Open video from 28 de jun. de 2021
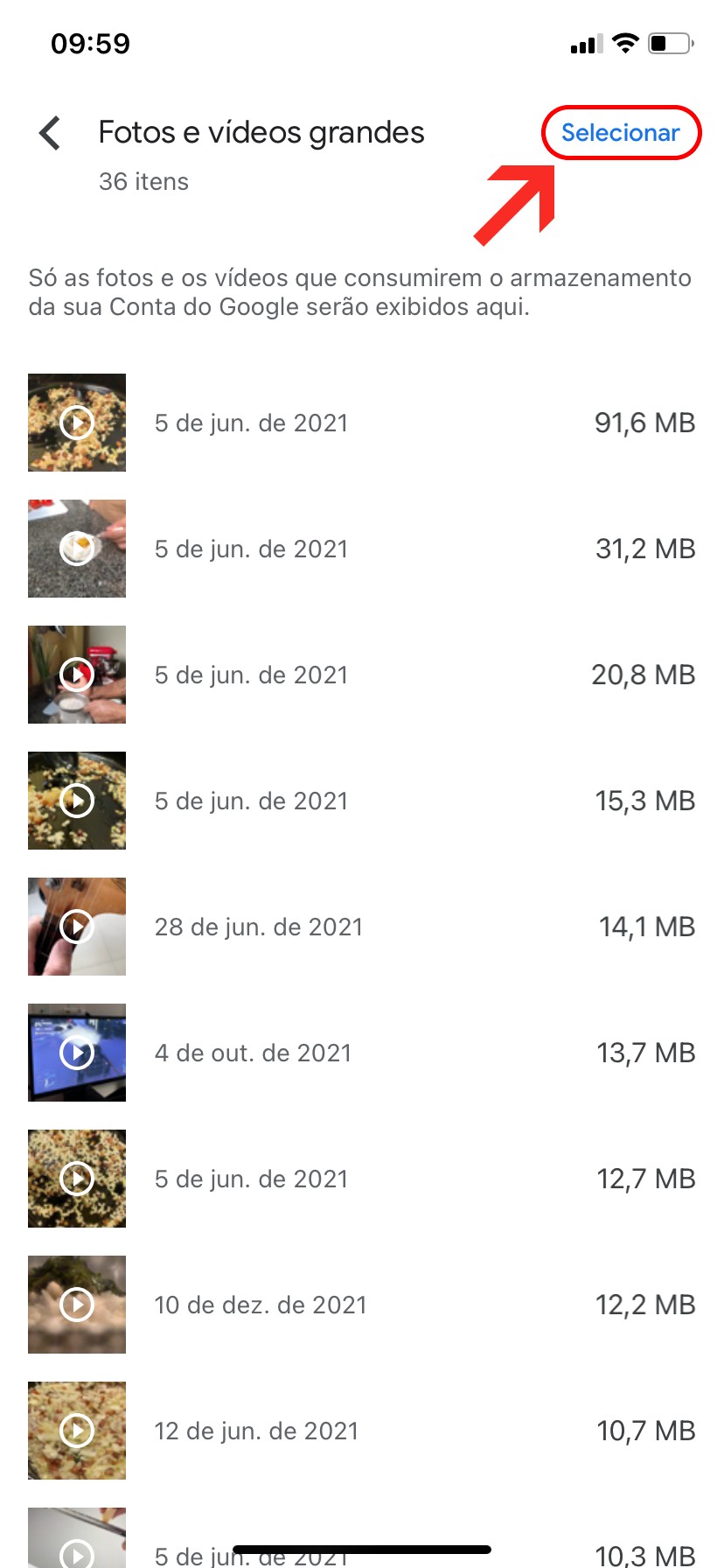 (77, 927)
